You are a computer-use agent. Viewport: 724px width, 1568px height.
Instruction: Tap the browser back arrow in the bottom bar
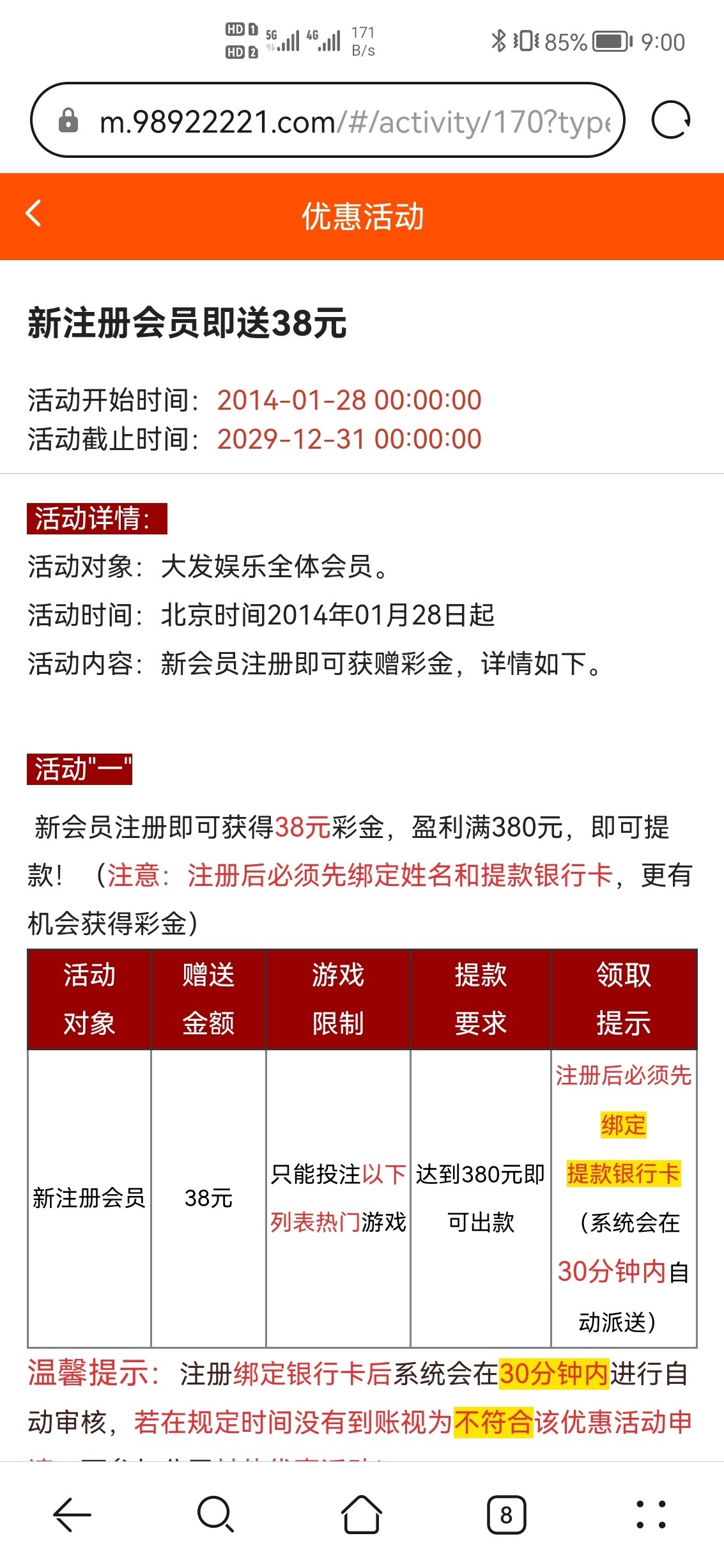click(72, 1514)
